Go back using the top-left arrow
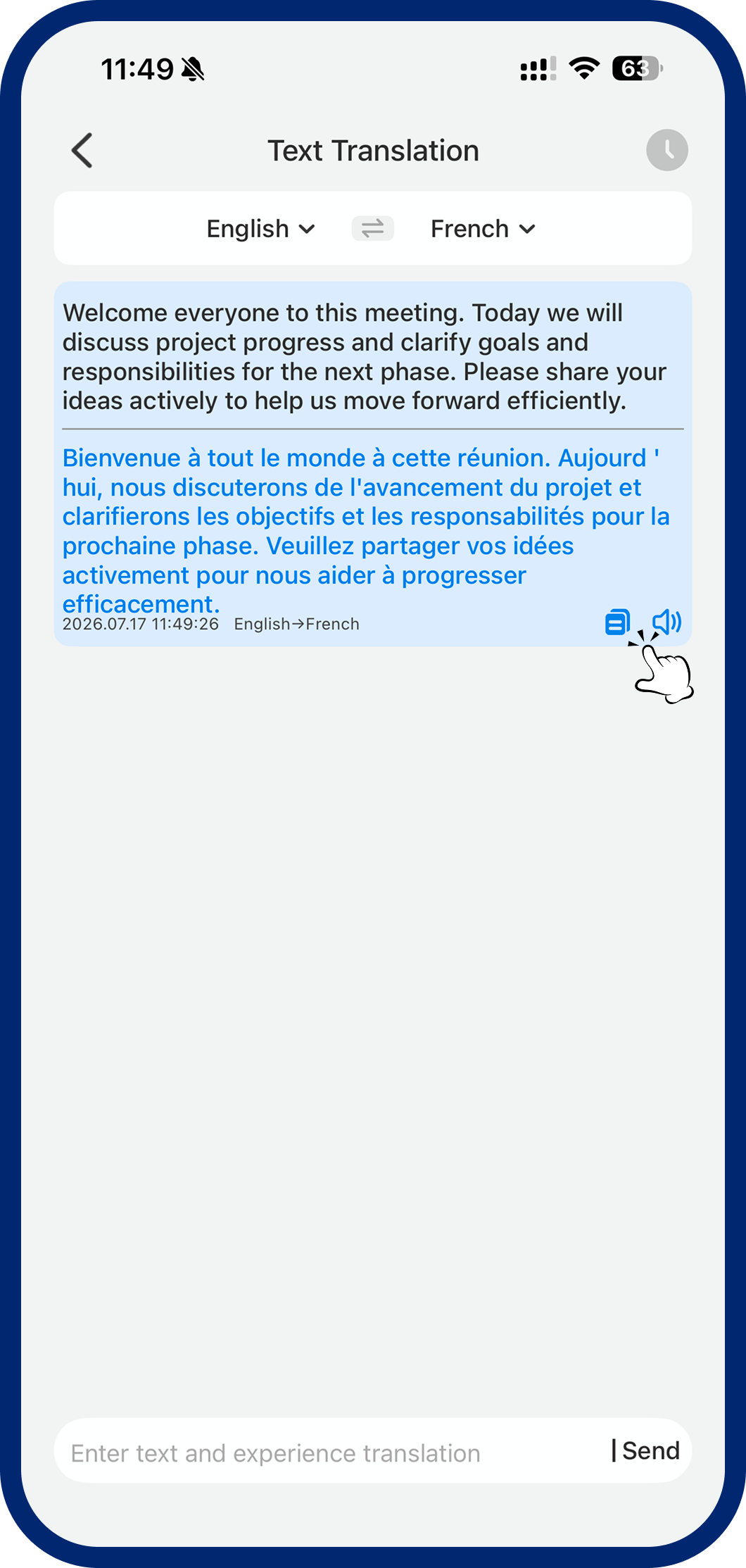The image size is (746, 1568). [82, 151]
